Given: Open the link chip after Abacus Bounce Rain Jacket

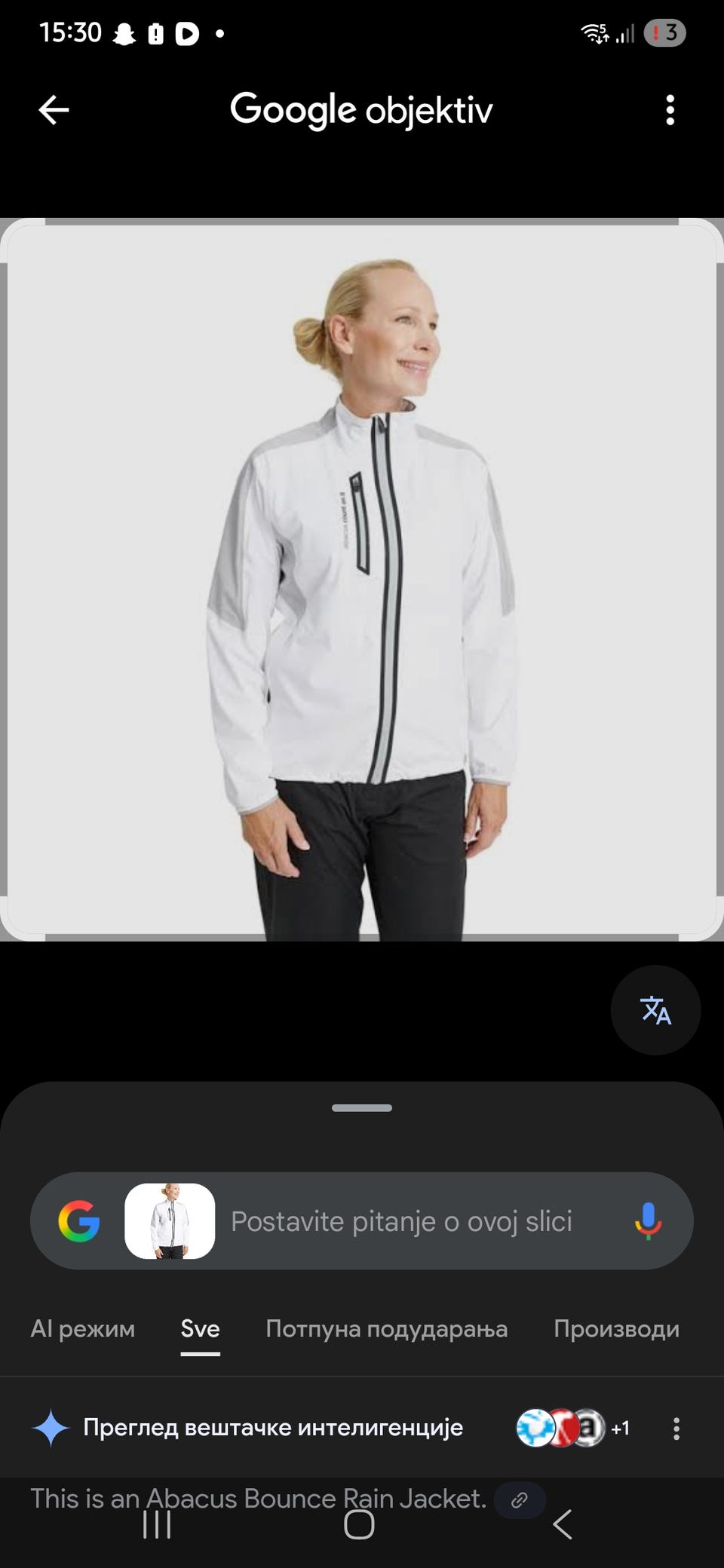Looking at the screenshot, I should 520,1499.
